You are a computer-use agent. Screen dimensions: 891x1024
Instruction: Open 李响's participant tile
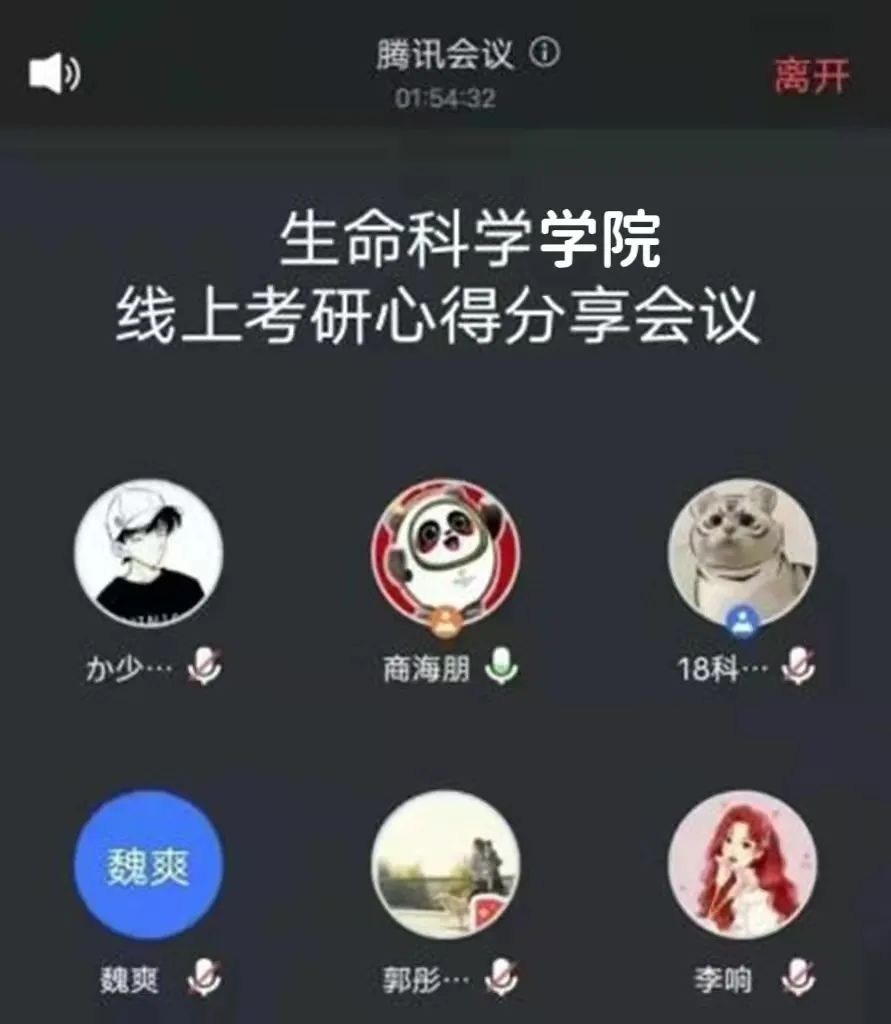742,865
